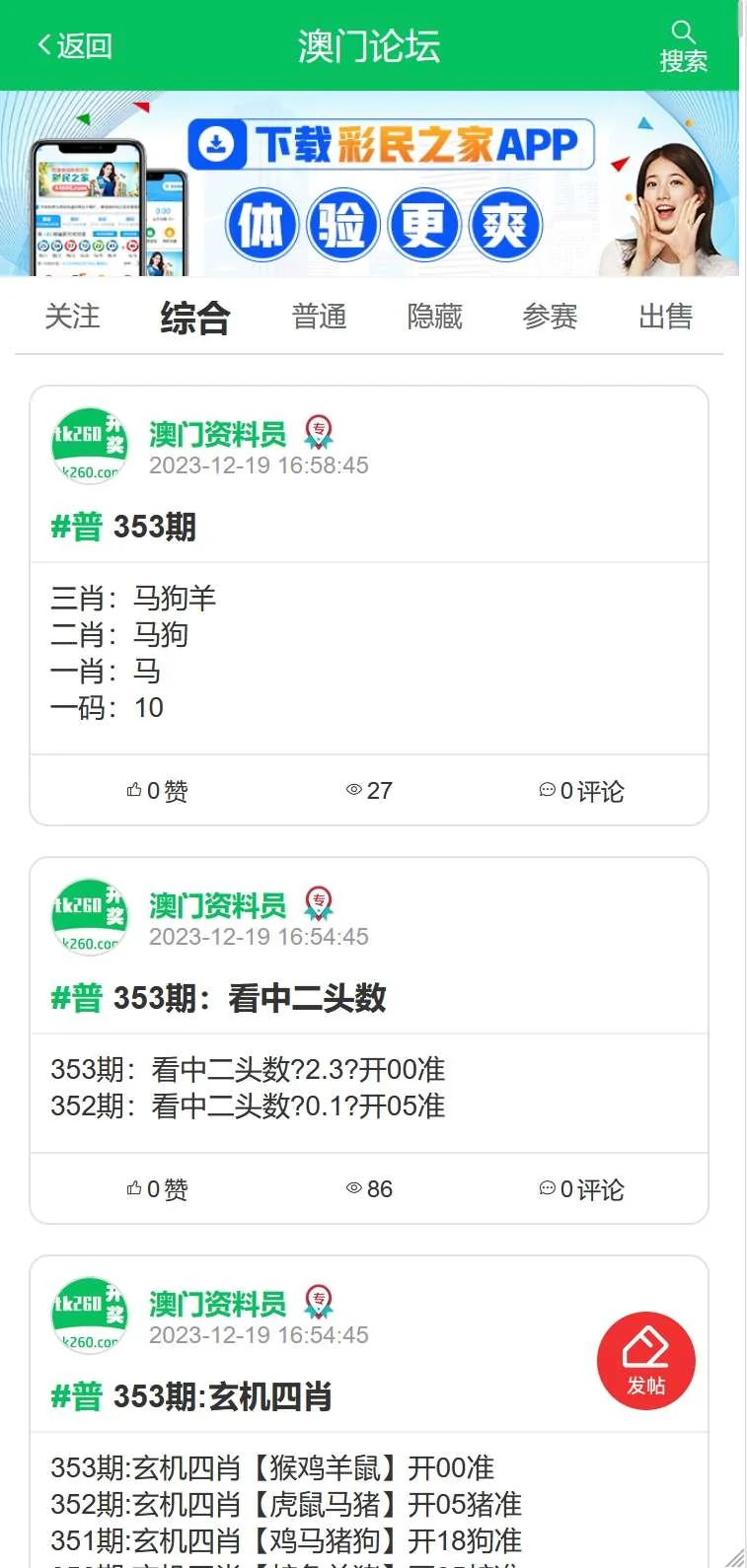Open the post 353期 with 三肖 马狗羊
Image resolution: width=747 pixels, height=1568 pixels.
point(154,527)
